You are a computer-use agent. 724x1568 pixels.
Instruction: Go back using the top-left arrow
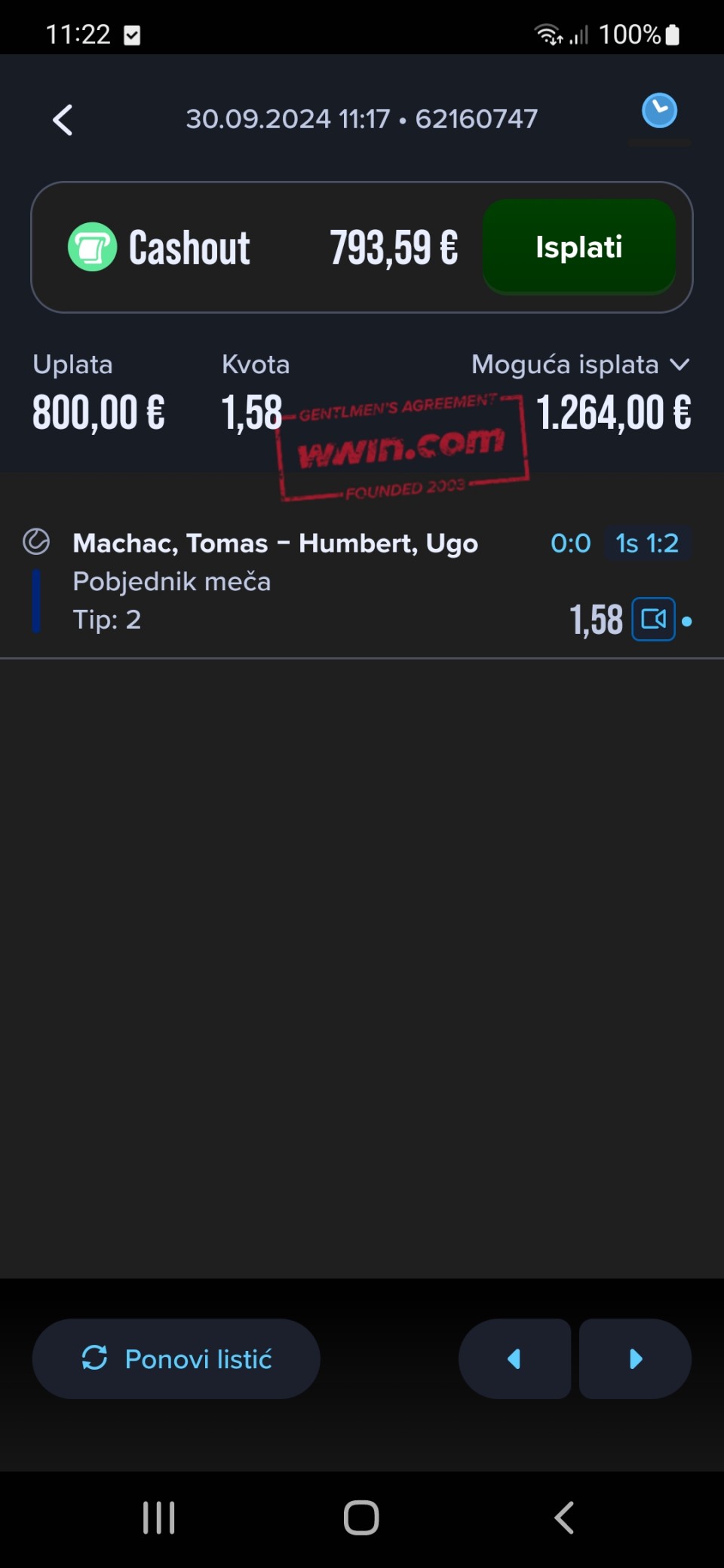pos(63,120)
